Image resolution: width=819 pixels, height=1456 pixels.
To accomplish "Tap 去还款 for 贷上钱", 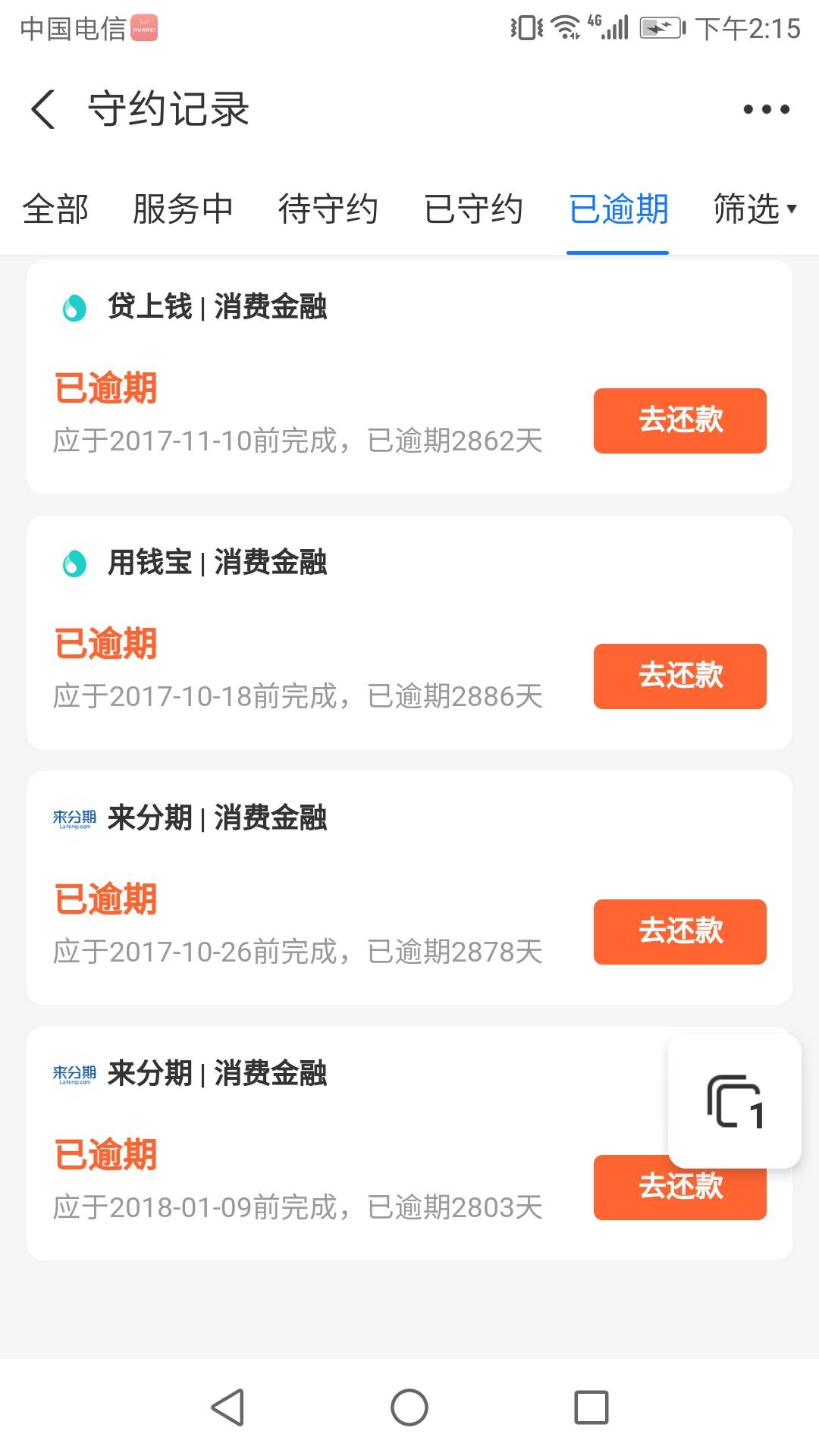I will coord(679,421).
